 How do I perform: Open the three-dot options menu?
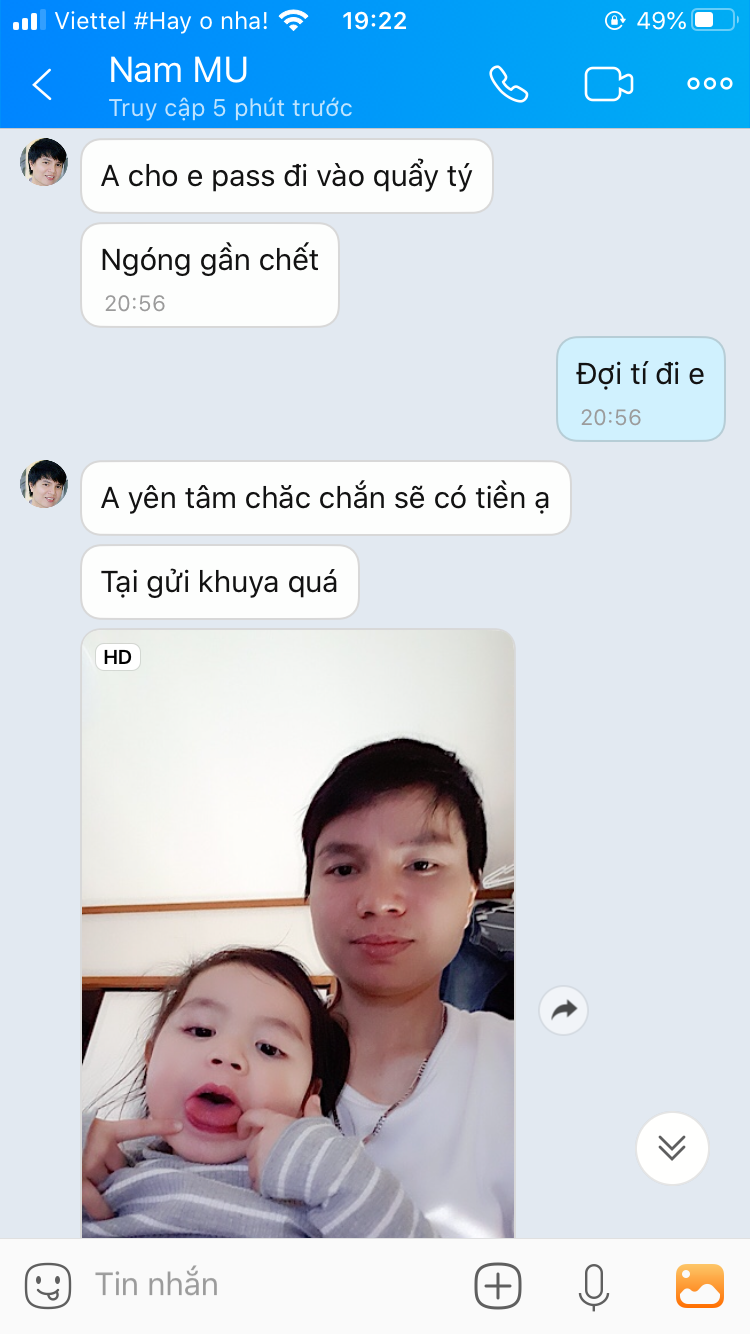709,84
